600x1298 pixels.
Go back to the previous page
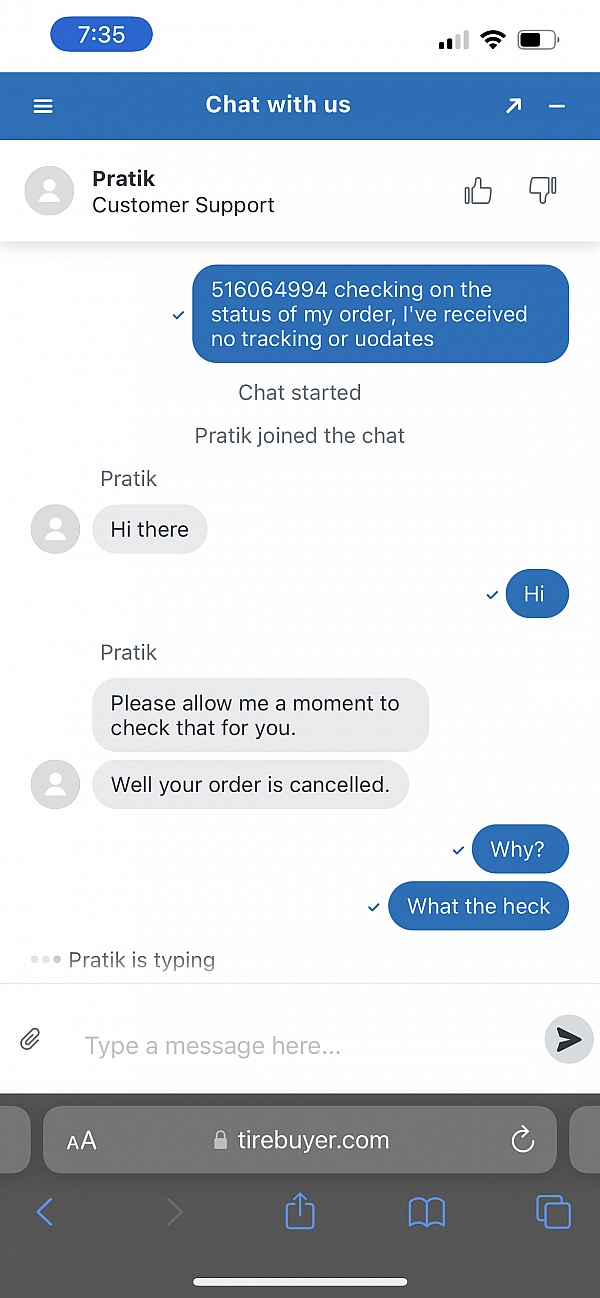(x=45, y=1213)
